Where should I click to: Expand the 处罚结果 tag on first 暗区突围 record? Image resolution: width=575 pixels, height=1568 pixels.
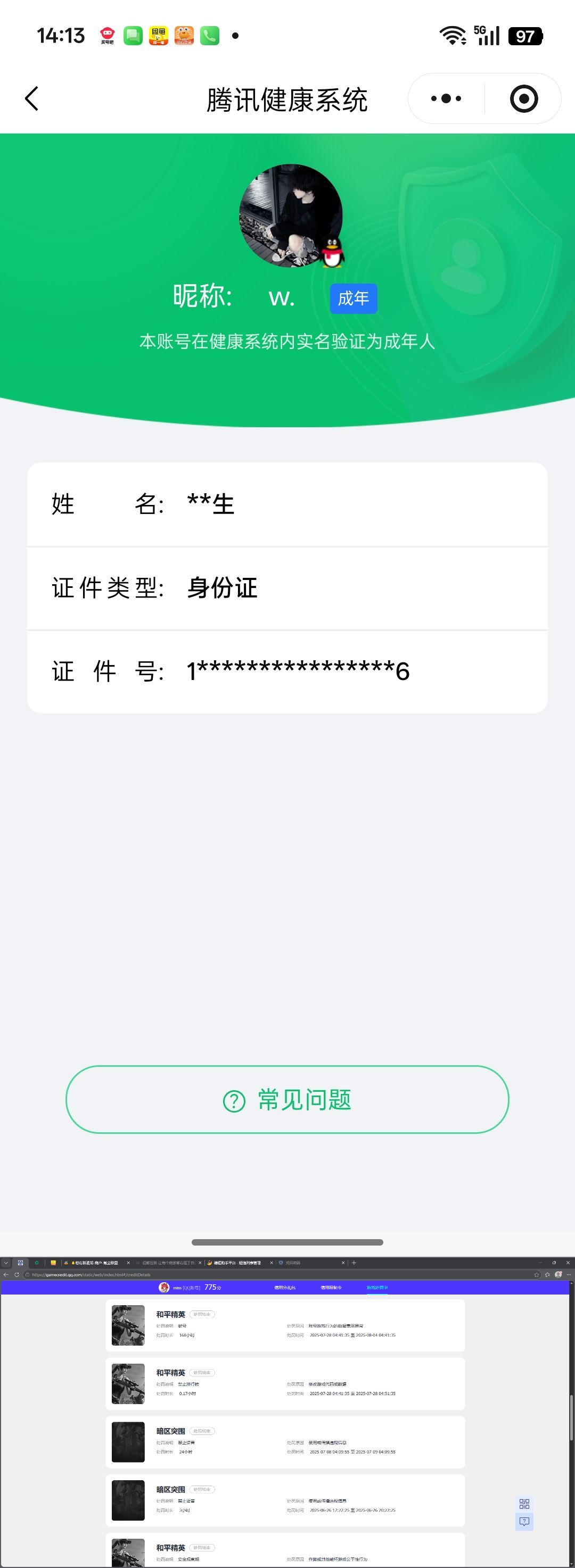pyautogui.click(x=202, y=1430)
